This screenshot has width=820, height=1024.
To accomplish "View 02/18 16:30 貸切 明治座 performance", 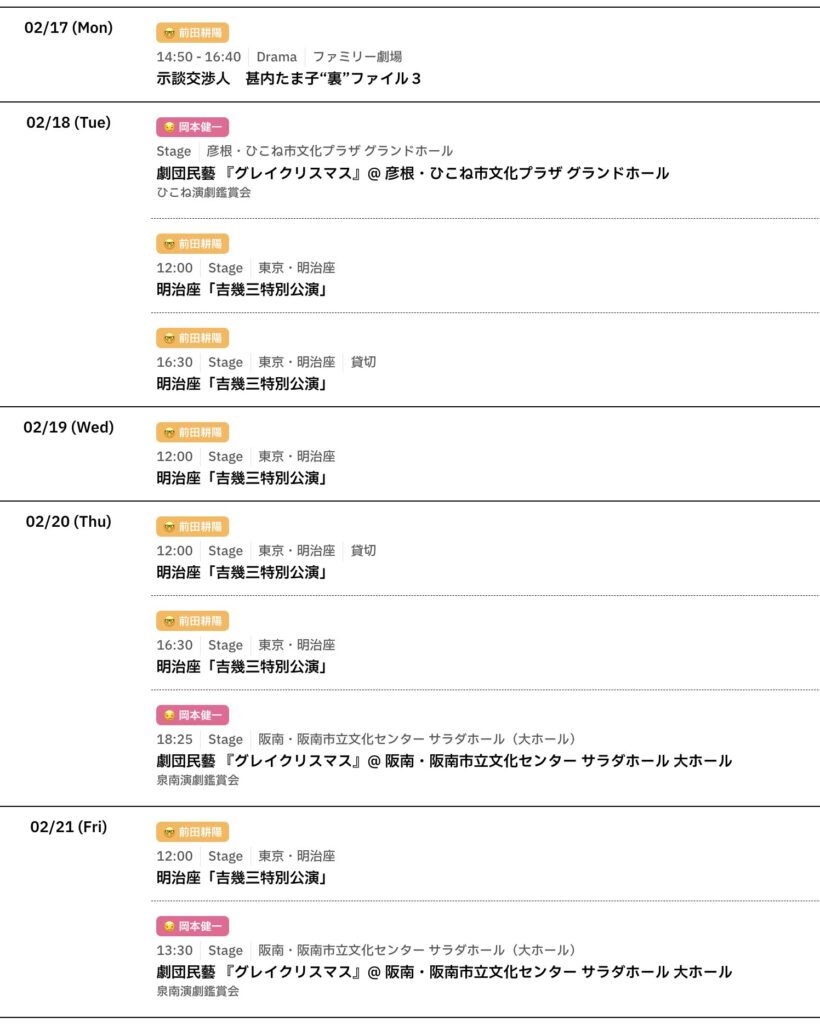I will click(x=243, y=384).
